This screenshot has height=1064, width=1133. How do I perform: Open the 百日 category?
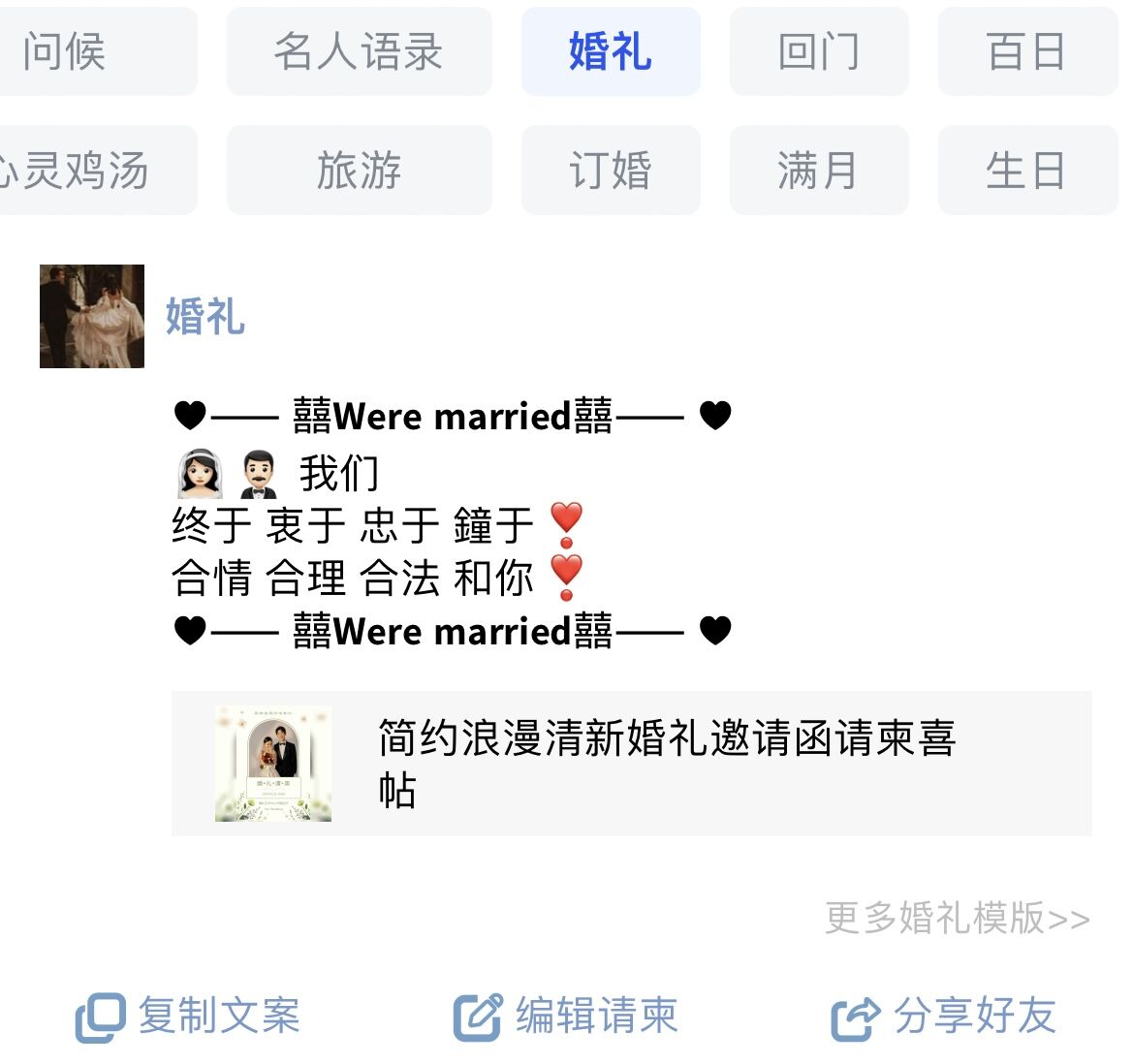[x=1026, y=52]
